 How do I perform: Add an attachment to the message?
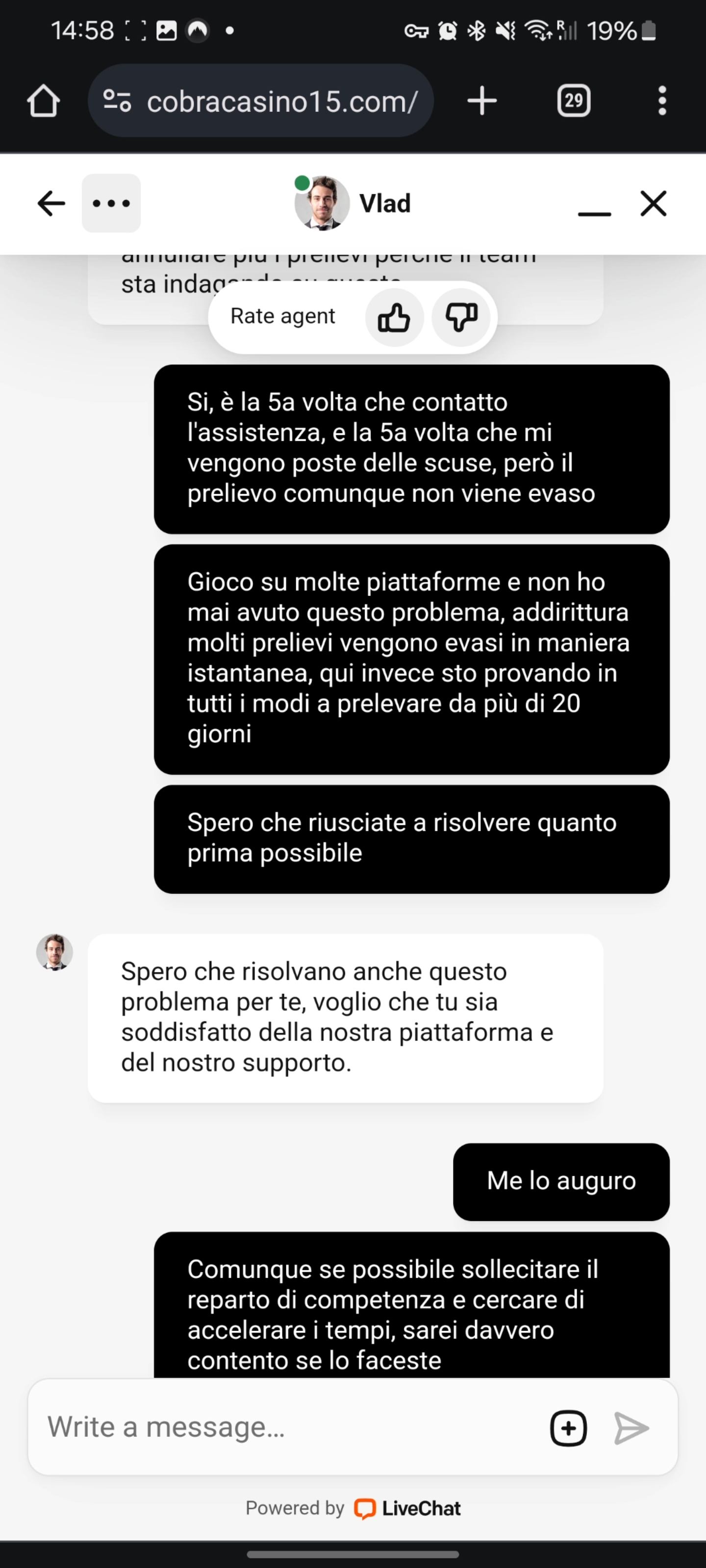coord(568,1428)
